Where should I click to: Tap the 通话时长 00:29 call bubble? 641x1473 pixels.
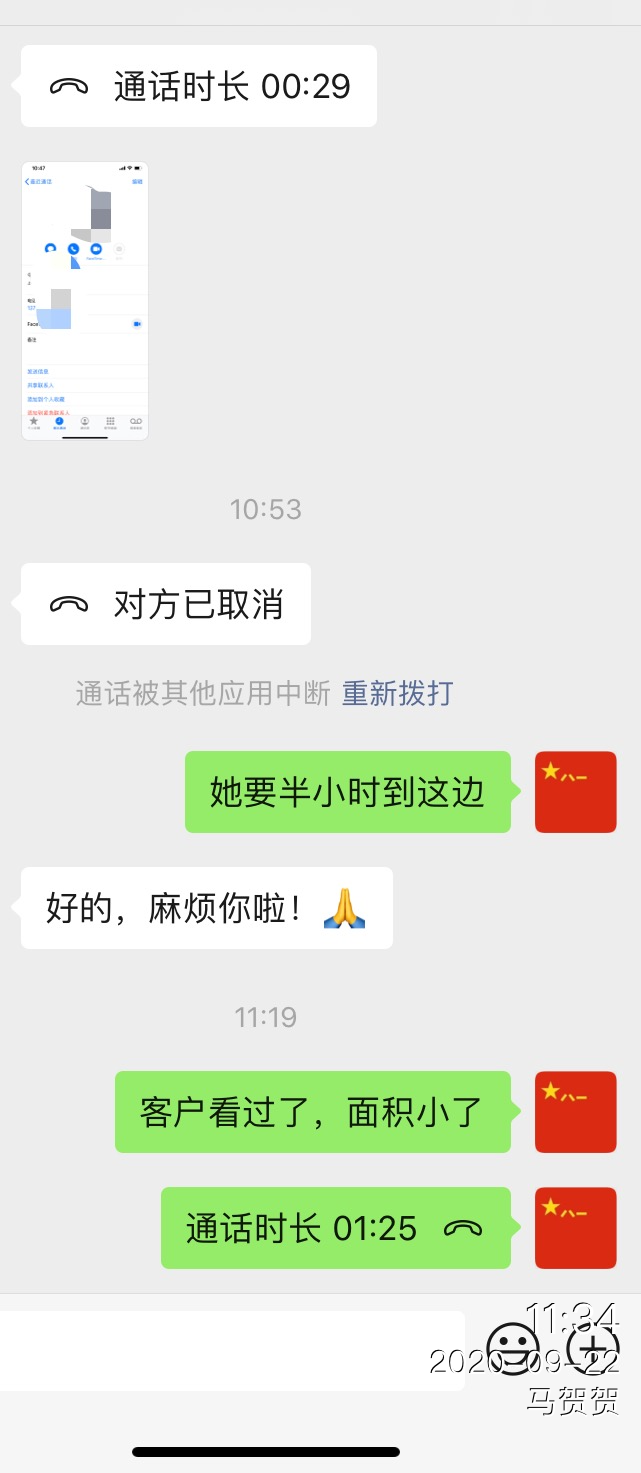pos(199,86)
